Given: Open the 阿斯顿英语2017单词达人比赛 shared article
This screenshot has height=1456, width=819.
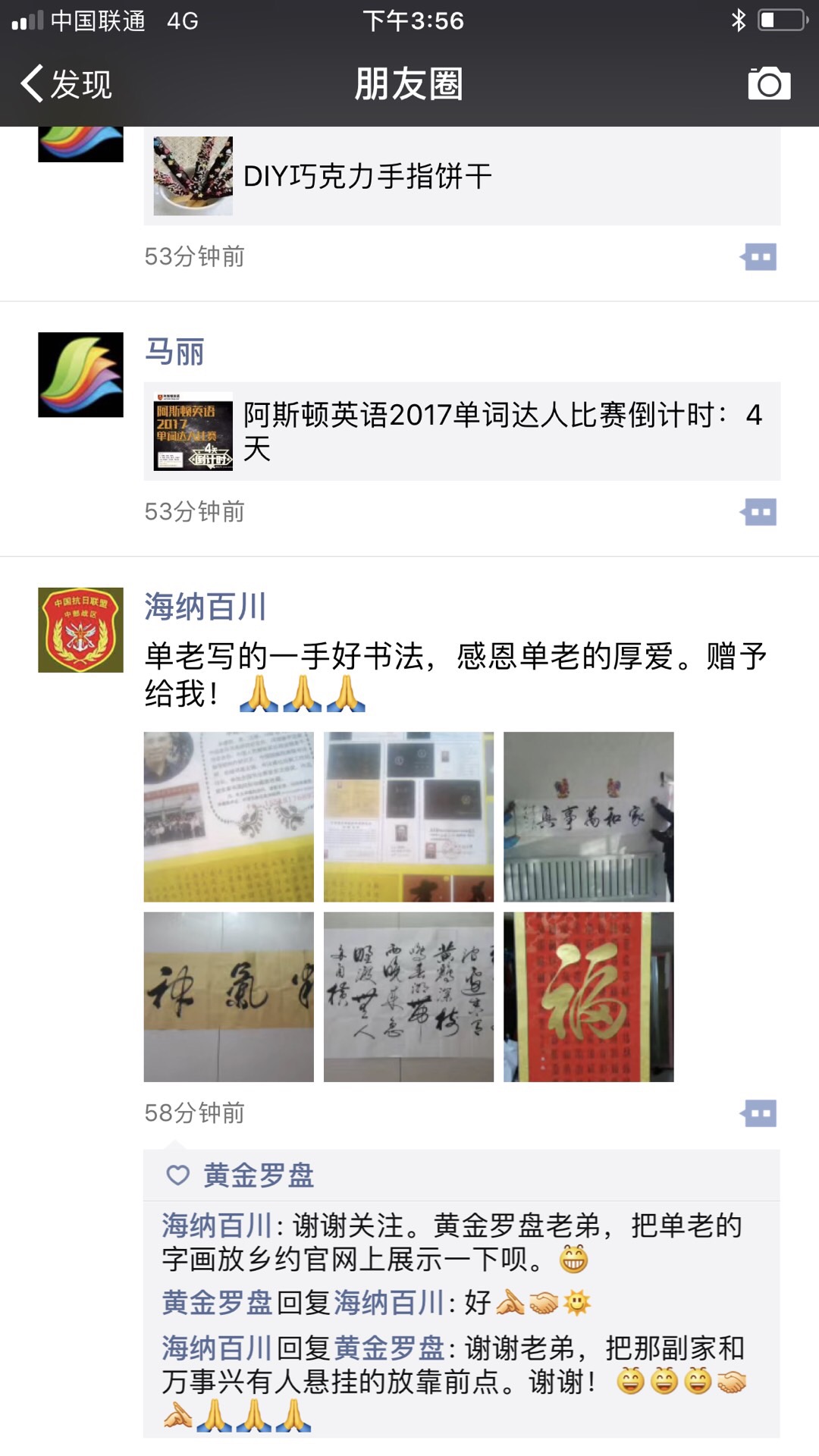Looking at the screenshot, I should tap(461, 431).
